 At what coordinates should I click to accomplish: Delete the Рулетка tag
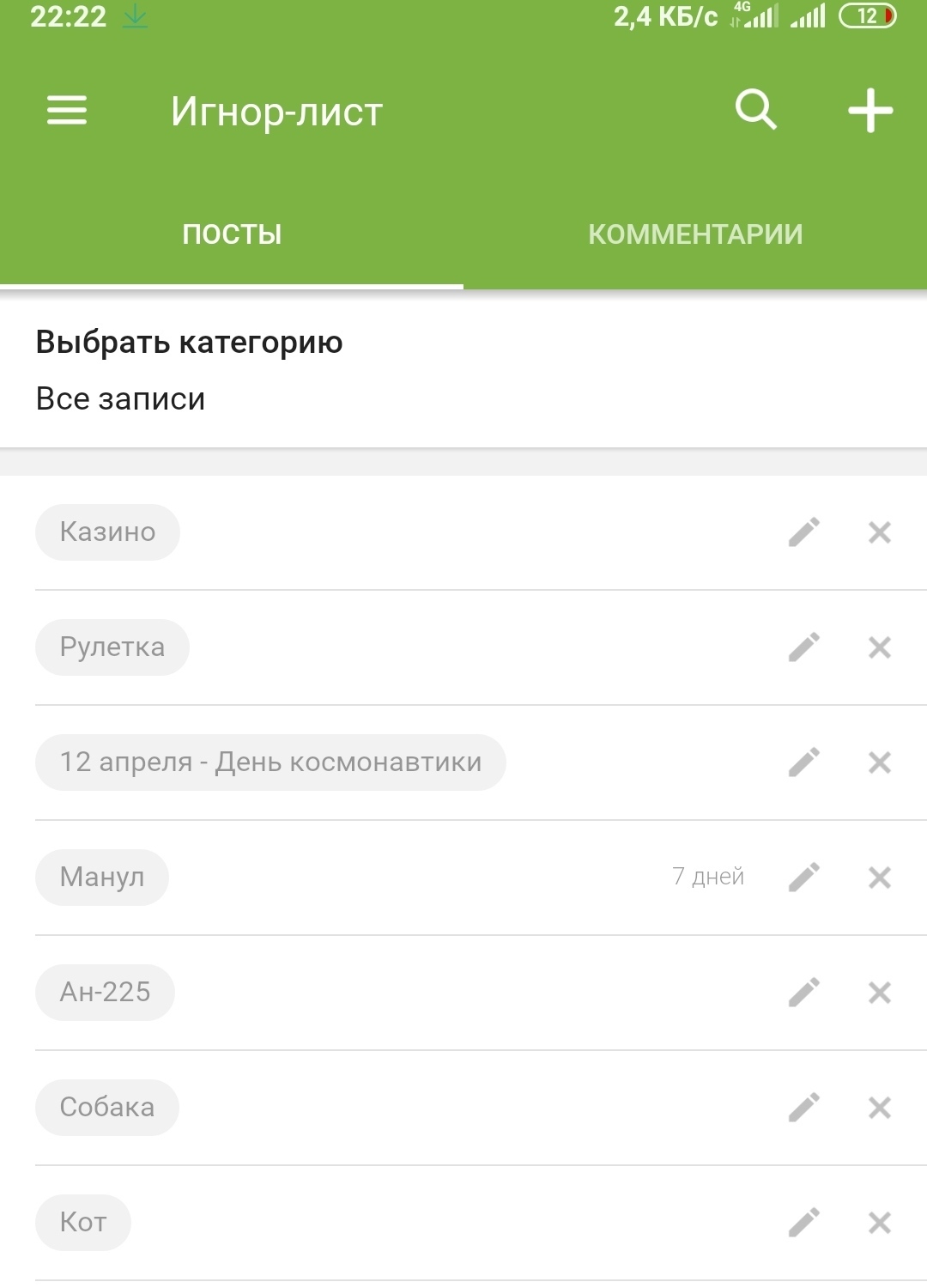(880, 647)
